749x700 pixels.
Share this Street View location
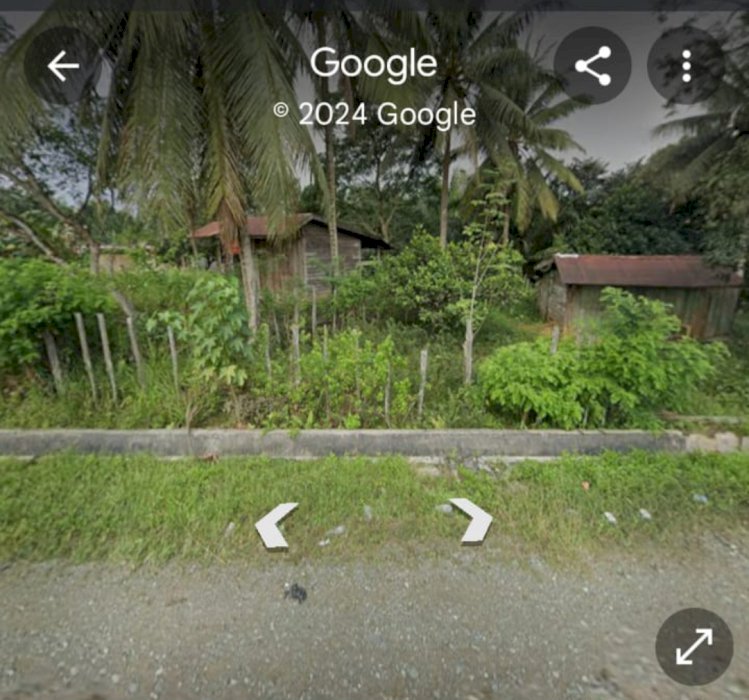(592, 66)
